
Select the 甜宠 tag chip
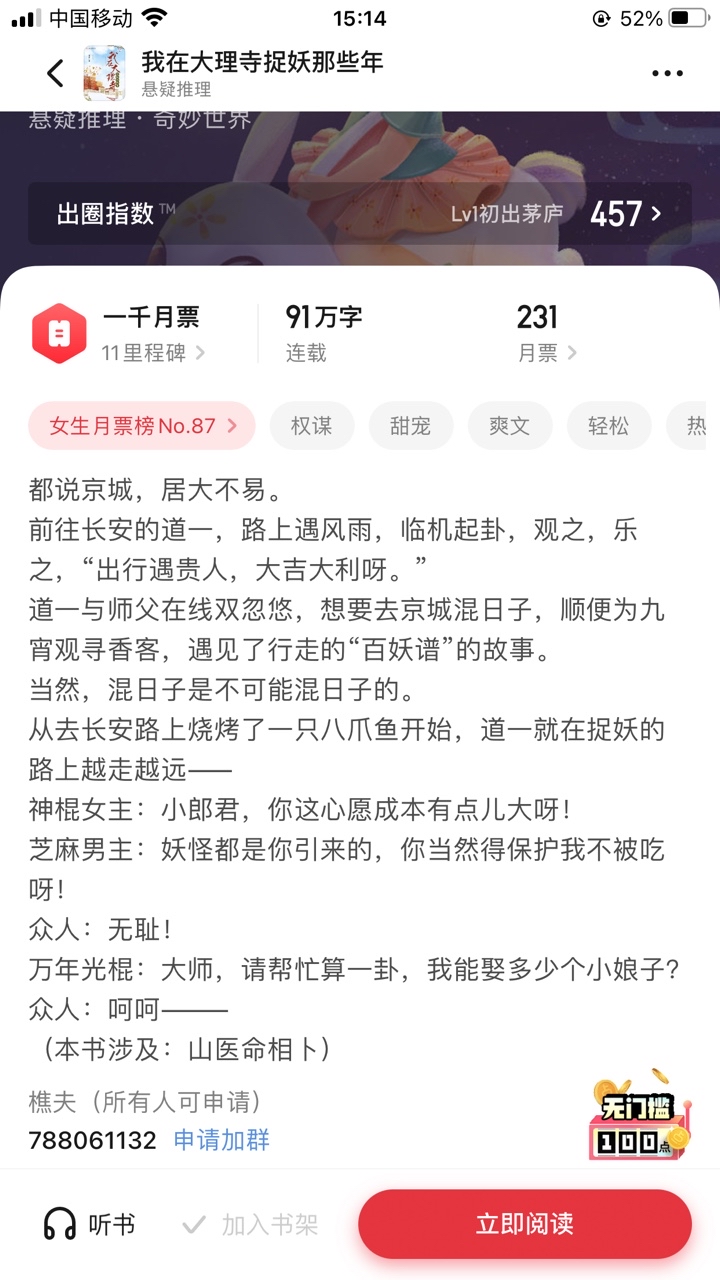(410, 425)
